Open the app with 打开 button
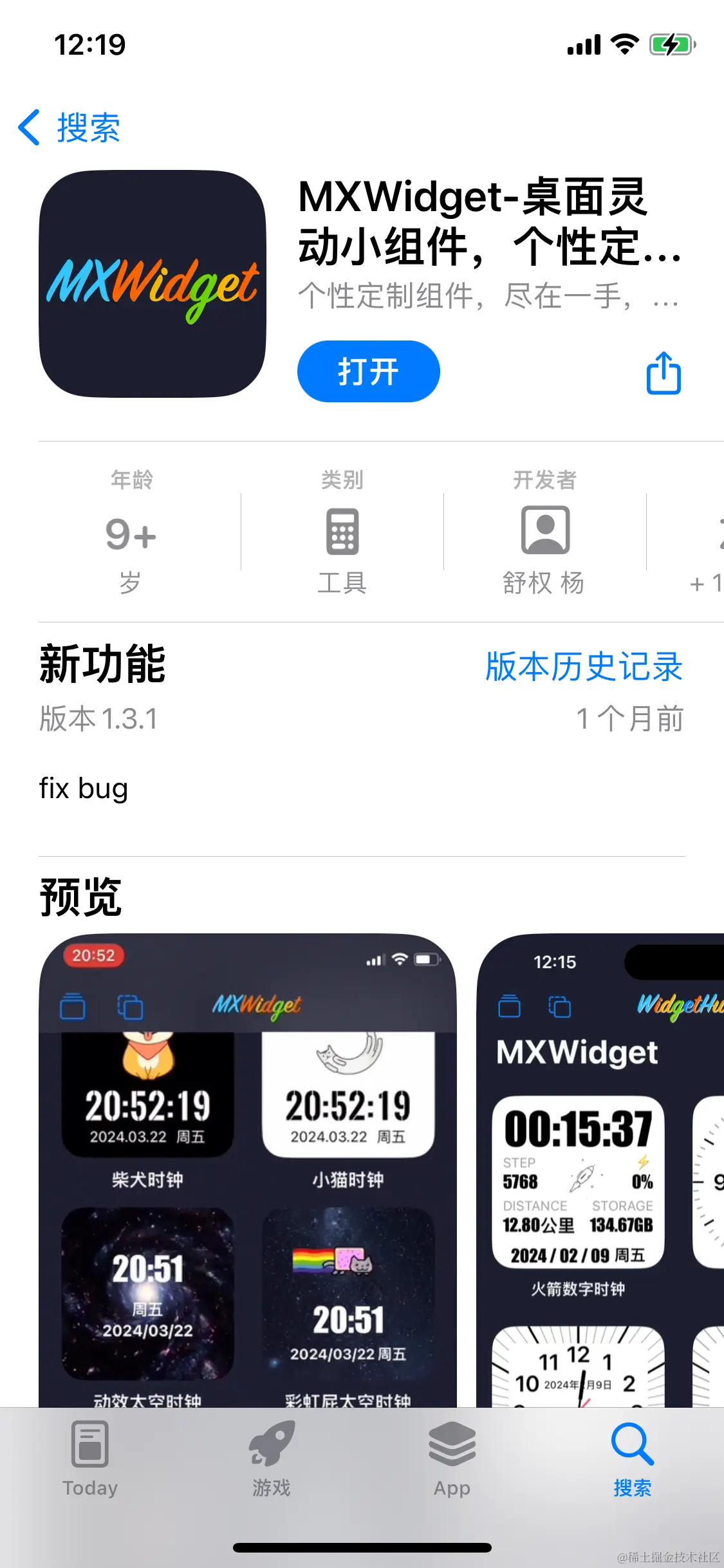Image resolution: width=724 pixels, height=1568 pixels. [x=368, y=371]
